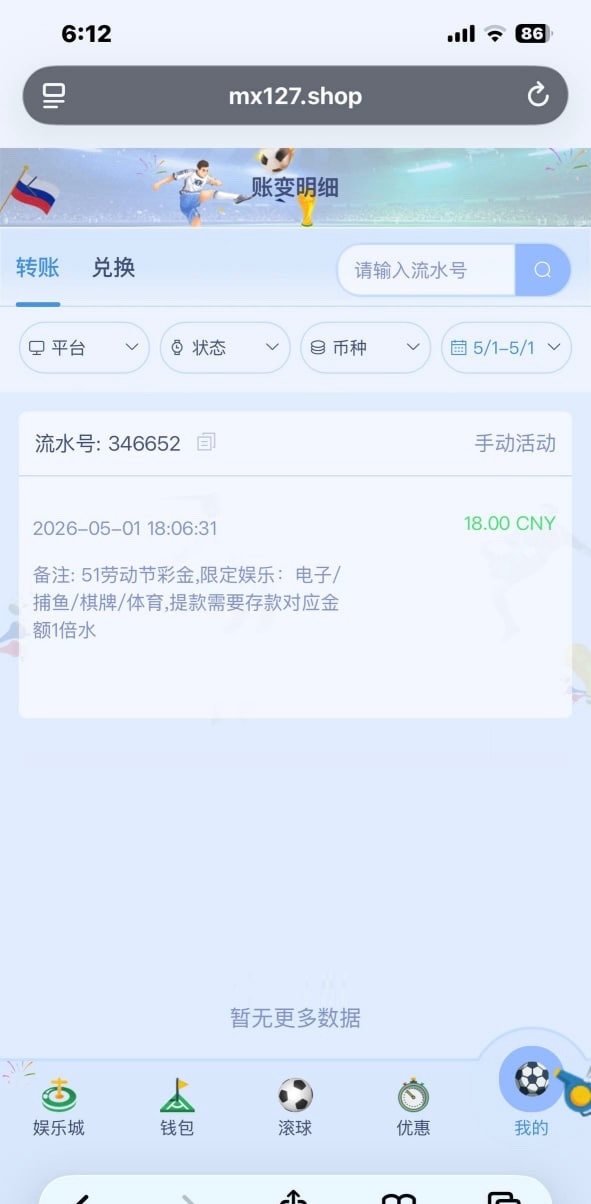Tap the mx127.shop address field

pos(295,96)
